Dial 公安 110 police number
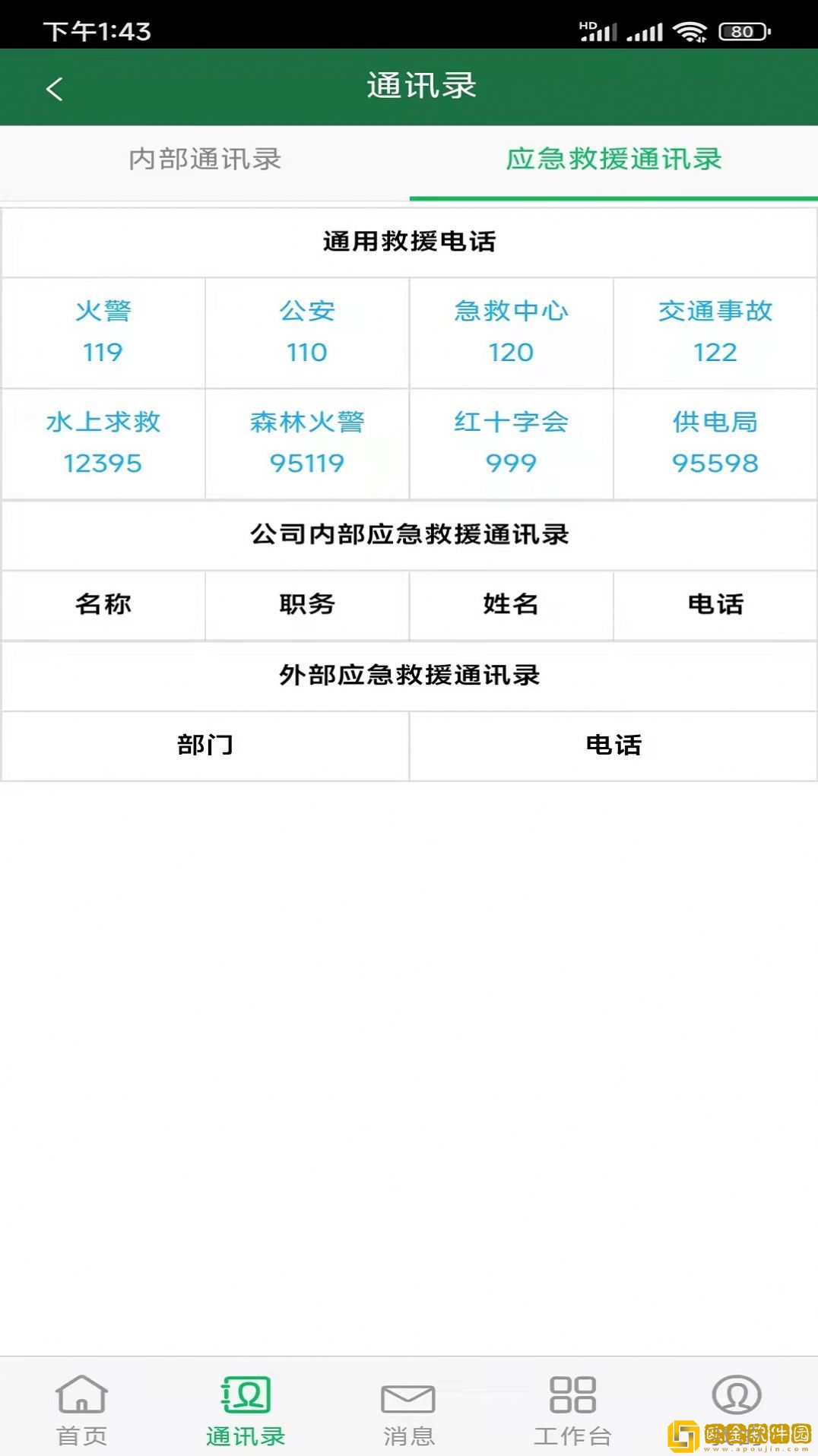 (x=306, y=332)
